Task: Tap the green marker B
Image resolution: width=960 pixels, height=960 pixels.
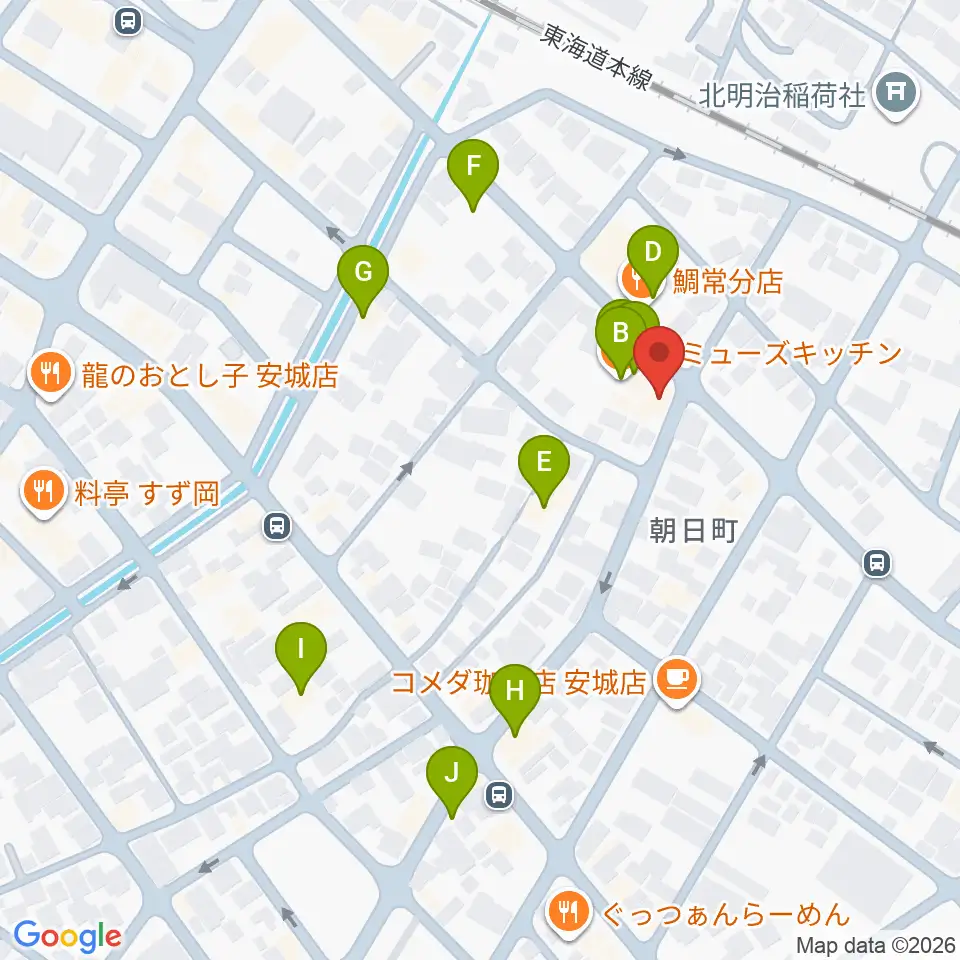Action: [621, 340]
